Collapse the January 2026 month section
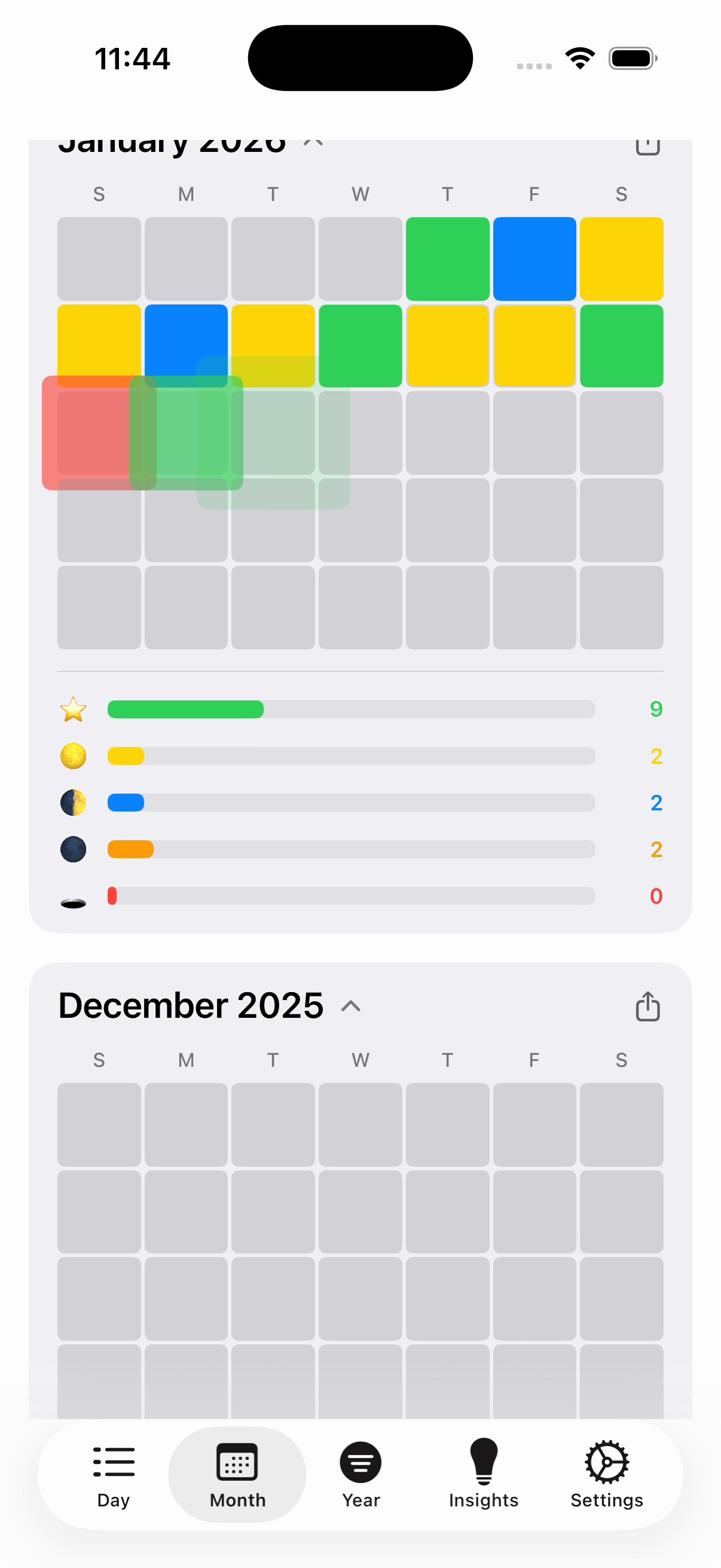Screen dimensions: 721x1568 pyautogui.click(x=313, y=144)
